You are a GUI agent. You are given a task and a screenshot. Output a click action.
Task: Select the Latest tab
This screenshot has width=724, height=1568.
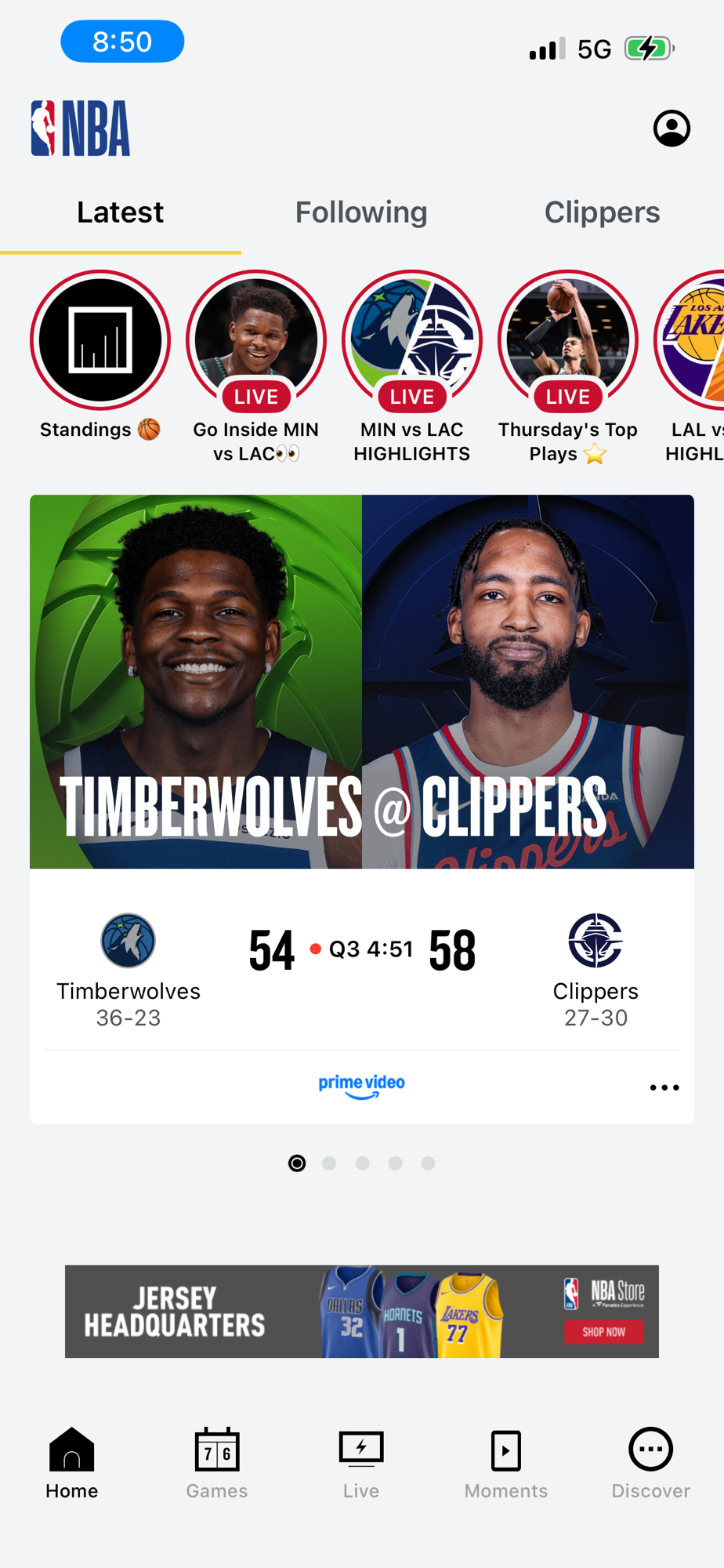click(x=120, y=212)
